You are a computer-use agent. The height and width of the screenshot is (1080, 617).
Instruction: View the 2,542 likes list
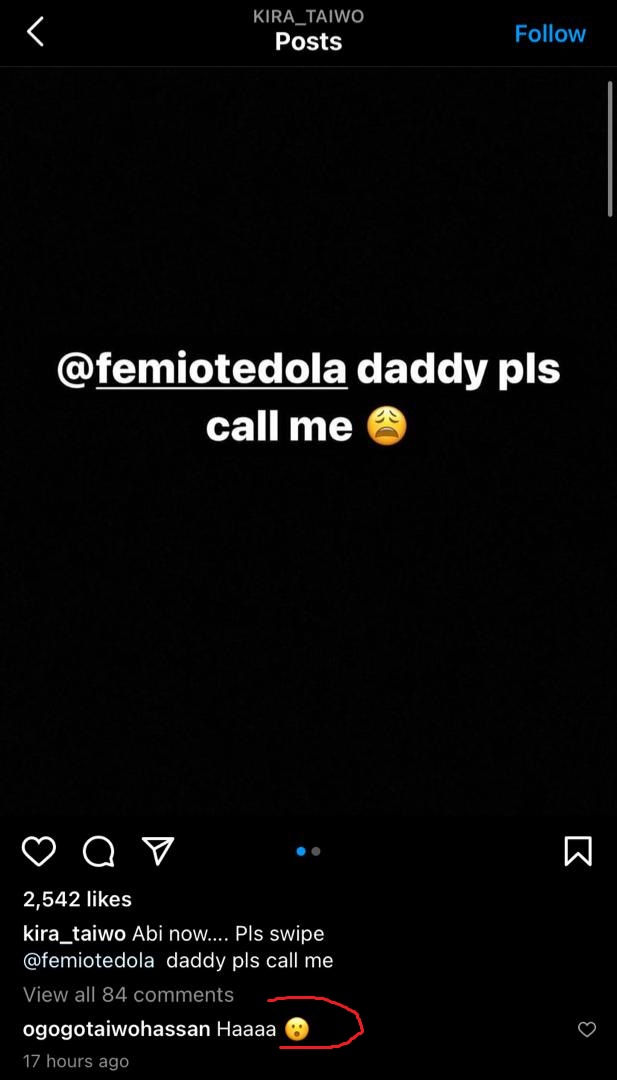[77, 899]
